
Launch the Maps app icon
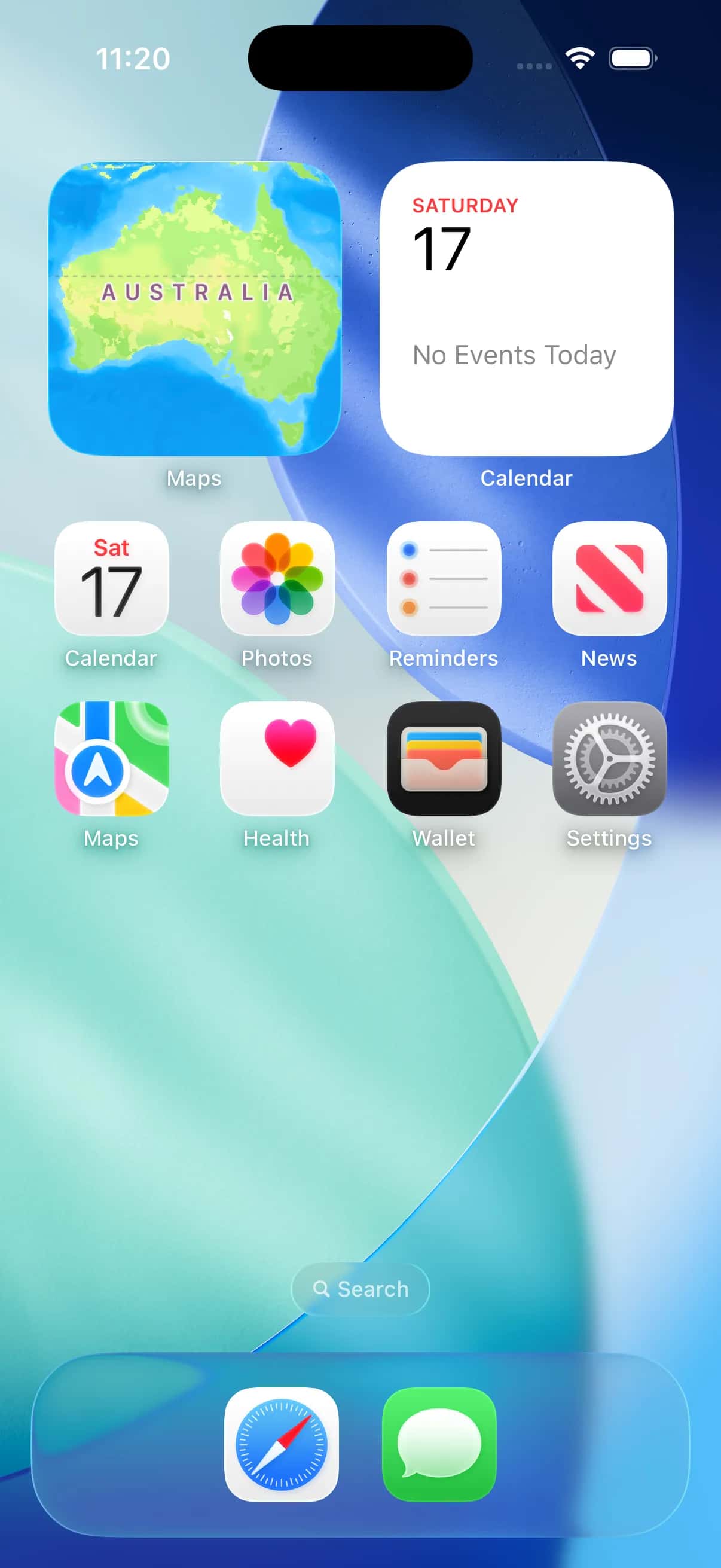[111, 759]
